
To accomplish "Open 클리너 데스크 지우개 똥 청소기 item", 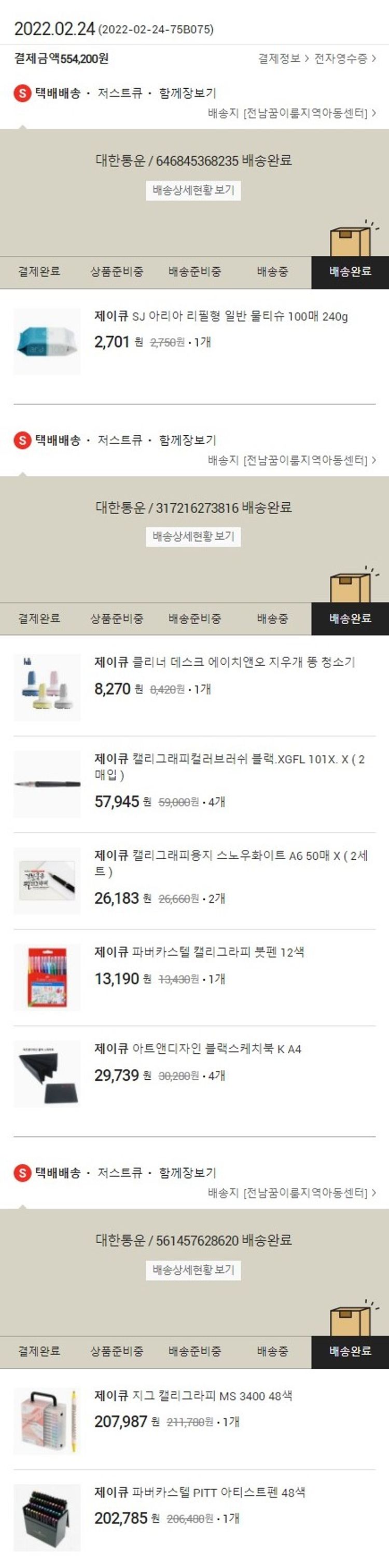I will [225, 662].
